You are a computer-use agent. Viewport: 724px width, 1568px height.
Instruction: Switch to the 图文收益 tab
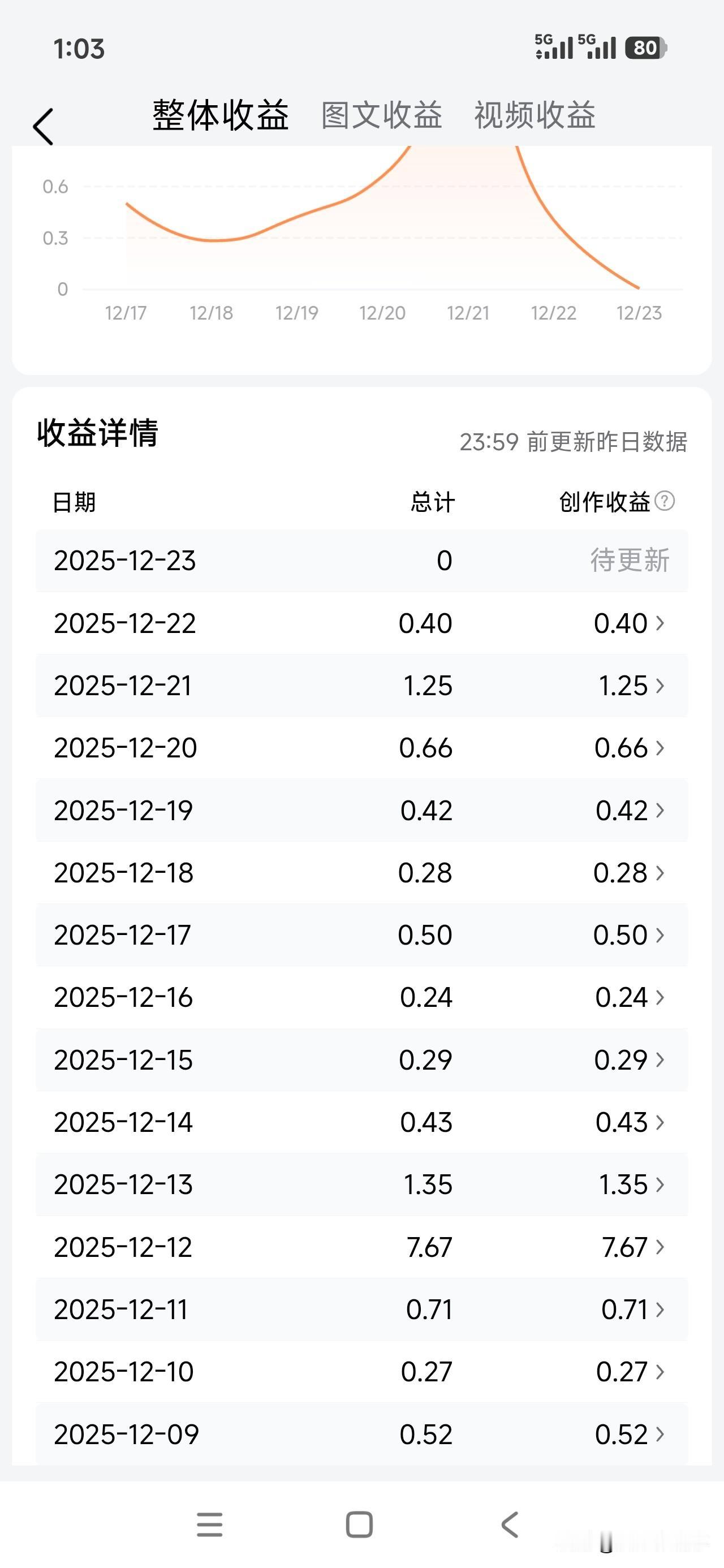pos(382,117)
